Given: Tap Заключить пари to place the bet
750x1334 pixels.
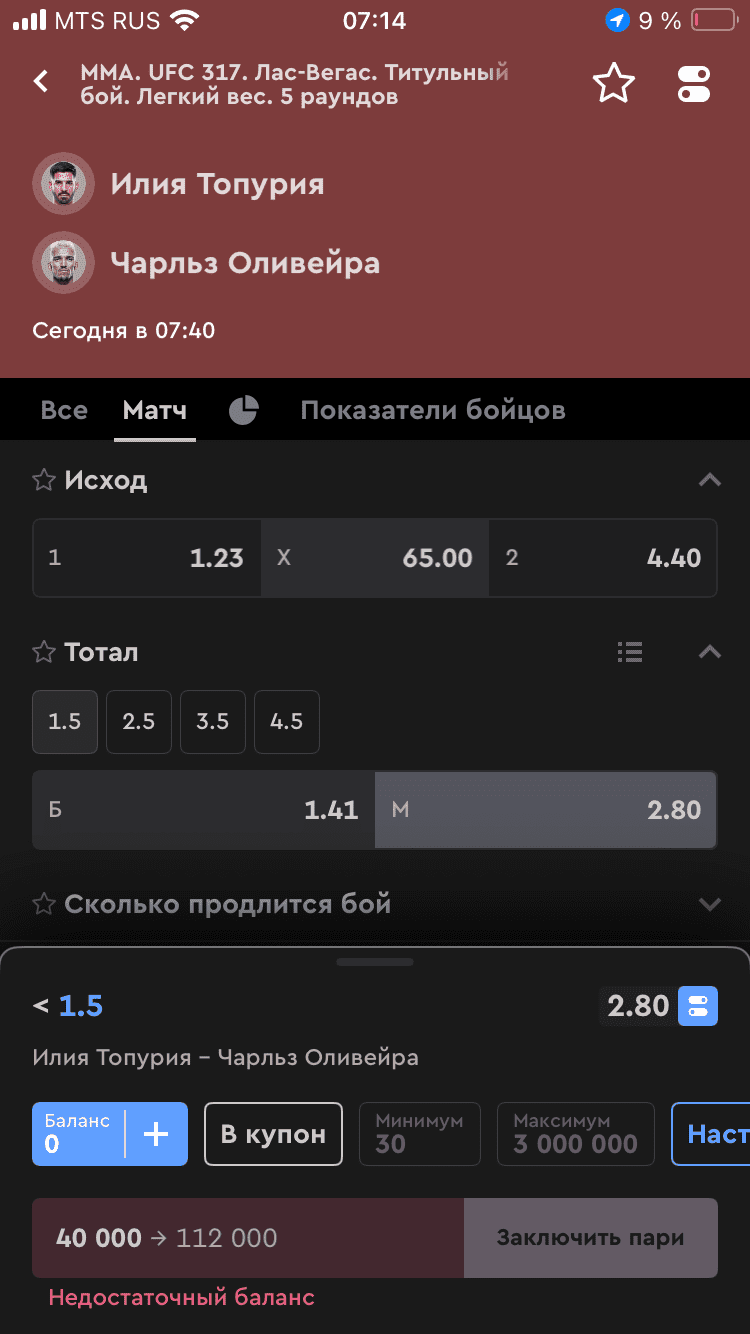Looking at the screenshot, I should 591,1238.
